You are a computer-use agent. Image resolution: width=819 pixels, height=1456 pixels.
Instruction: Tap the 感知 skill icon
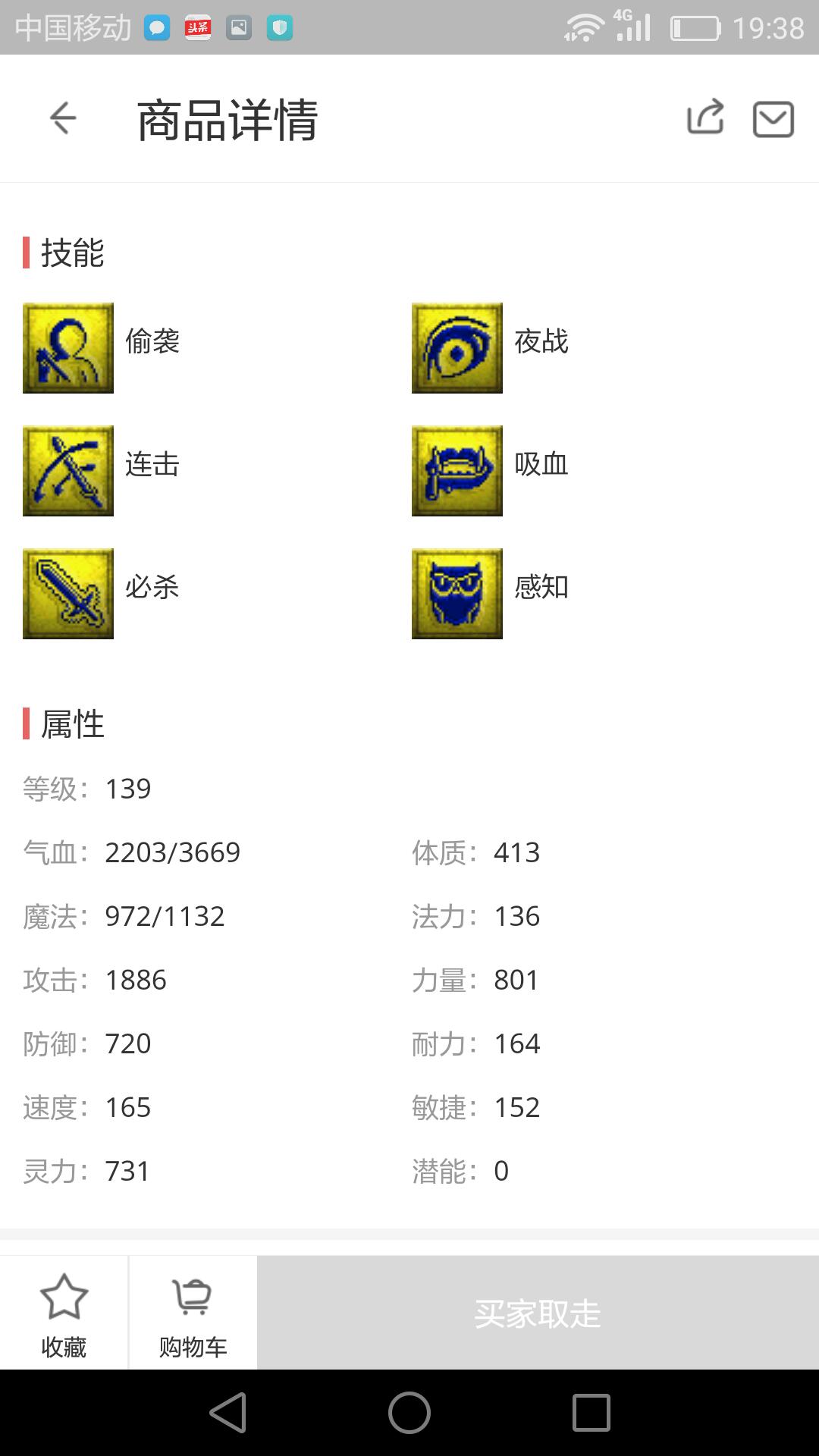coord(457,594)
